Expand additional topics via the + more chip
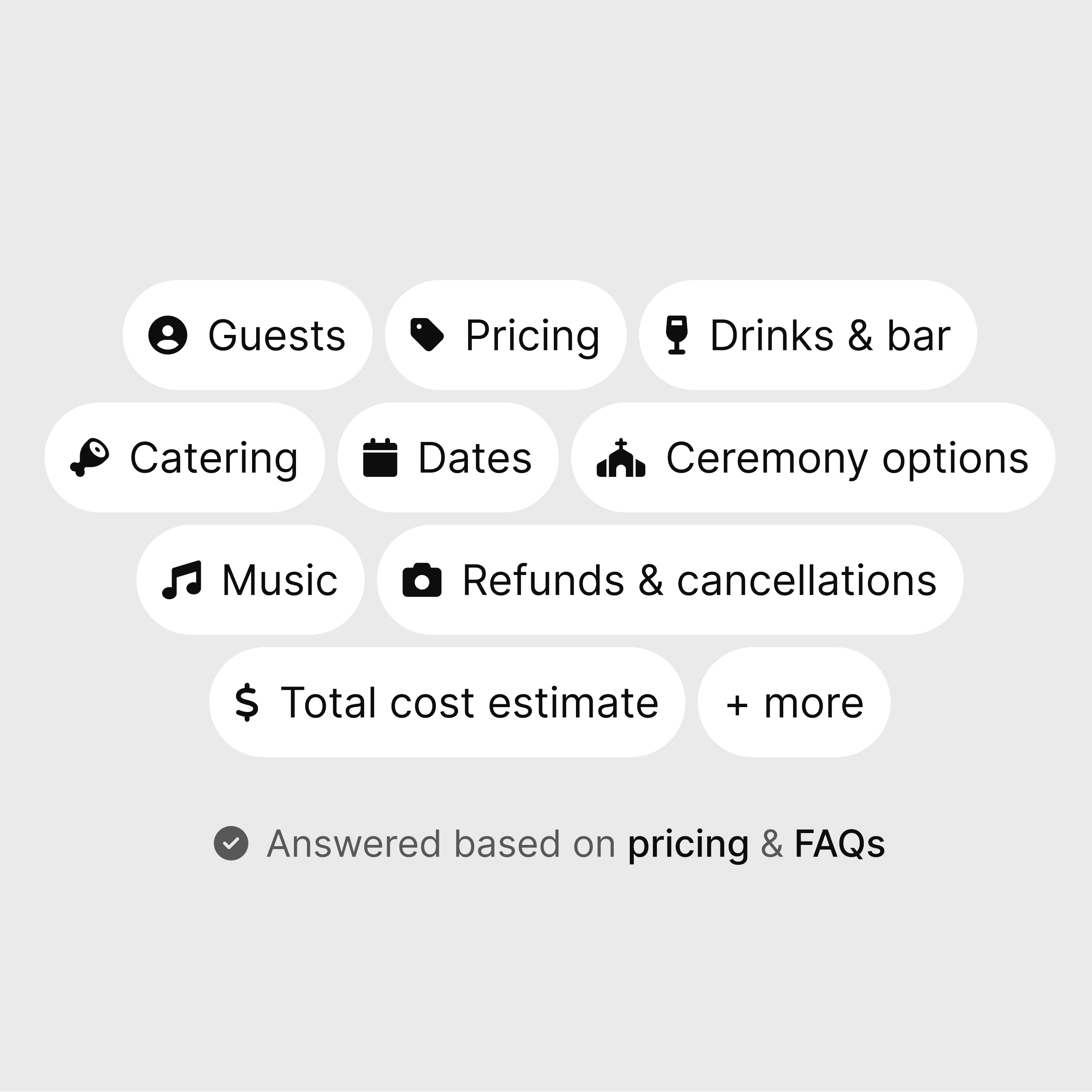 click(x=794, y=702)
